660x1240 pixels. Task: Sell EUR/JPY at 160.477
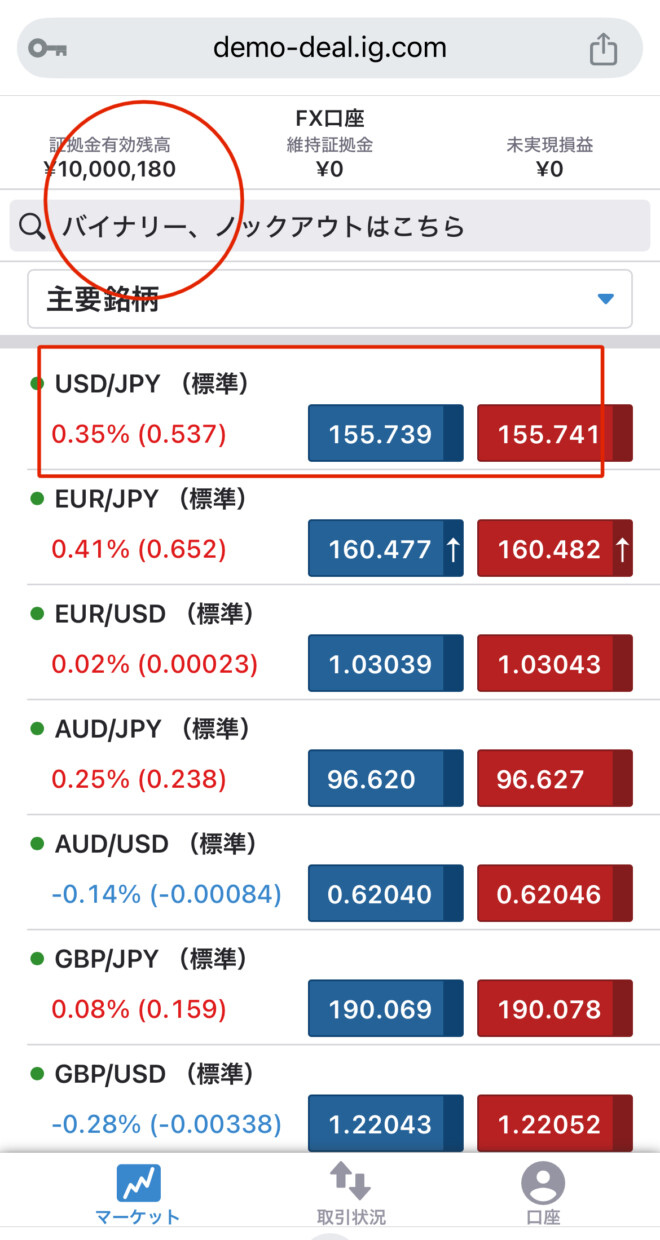click(x=386, y=549)
